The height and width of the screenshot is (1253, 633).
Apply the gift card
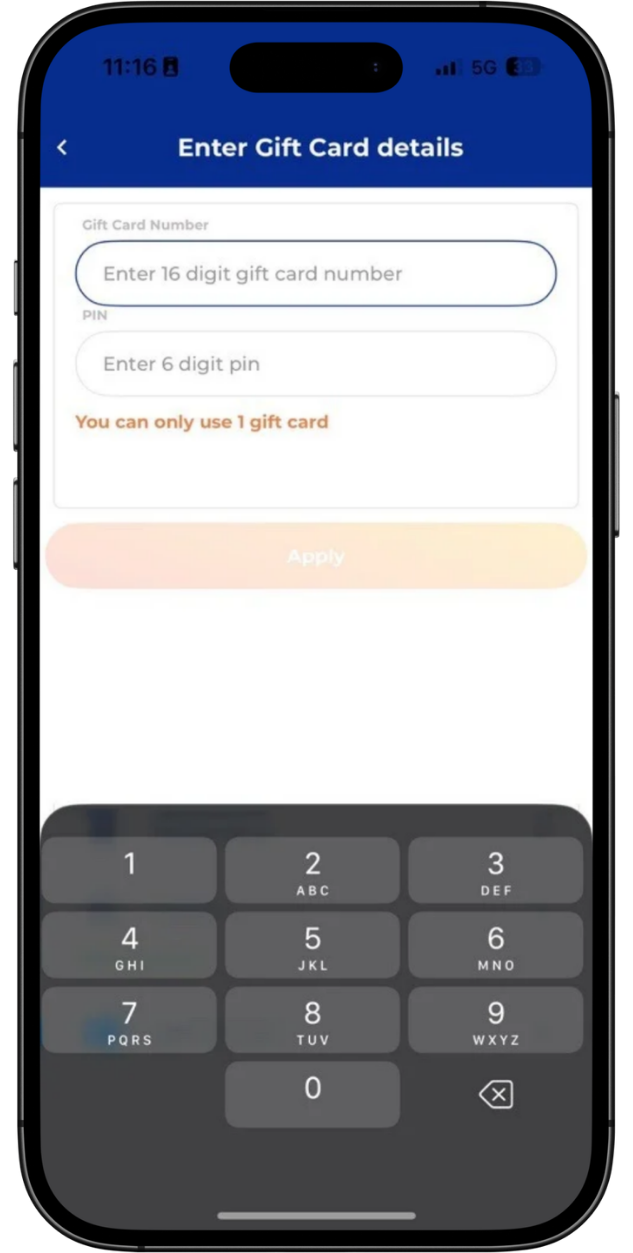(x=315, y=556)
